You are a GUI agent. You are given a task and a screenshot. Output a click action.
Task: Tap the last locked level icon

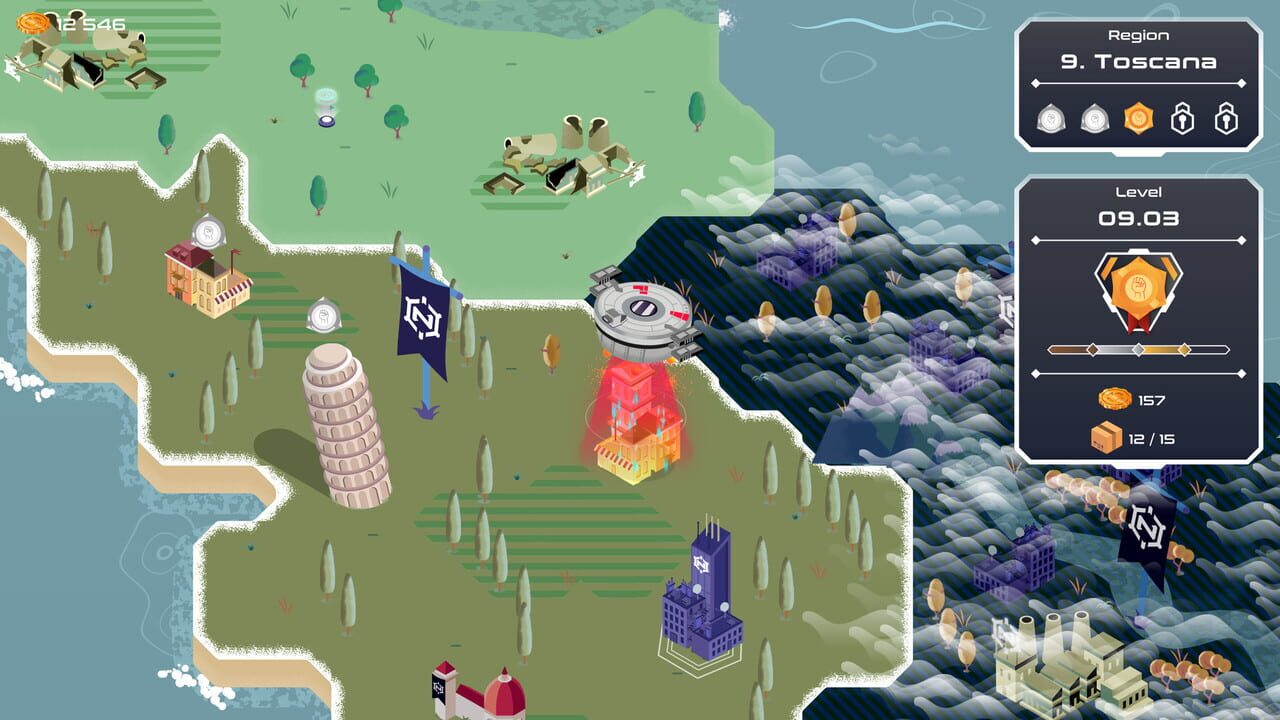(x=1226, y=120)
